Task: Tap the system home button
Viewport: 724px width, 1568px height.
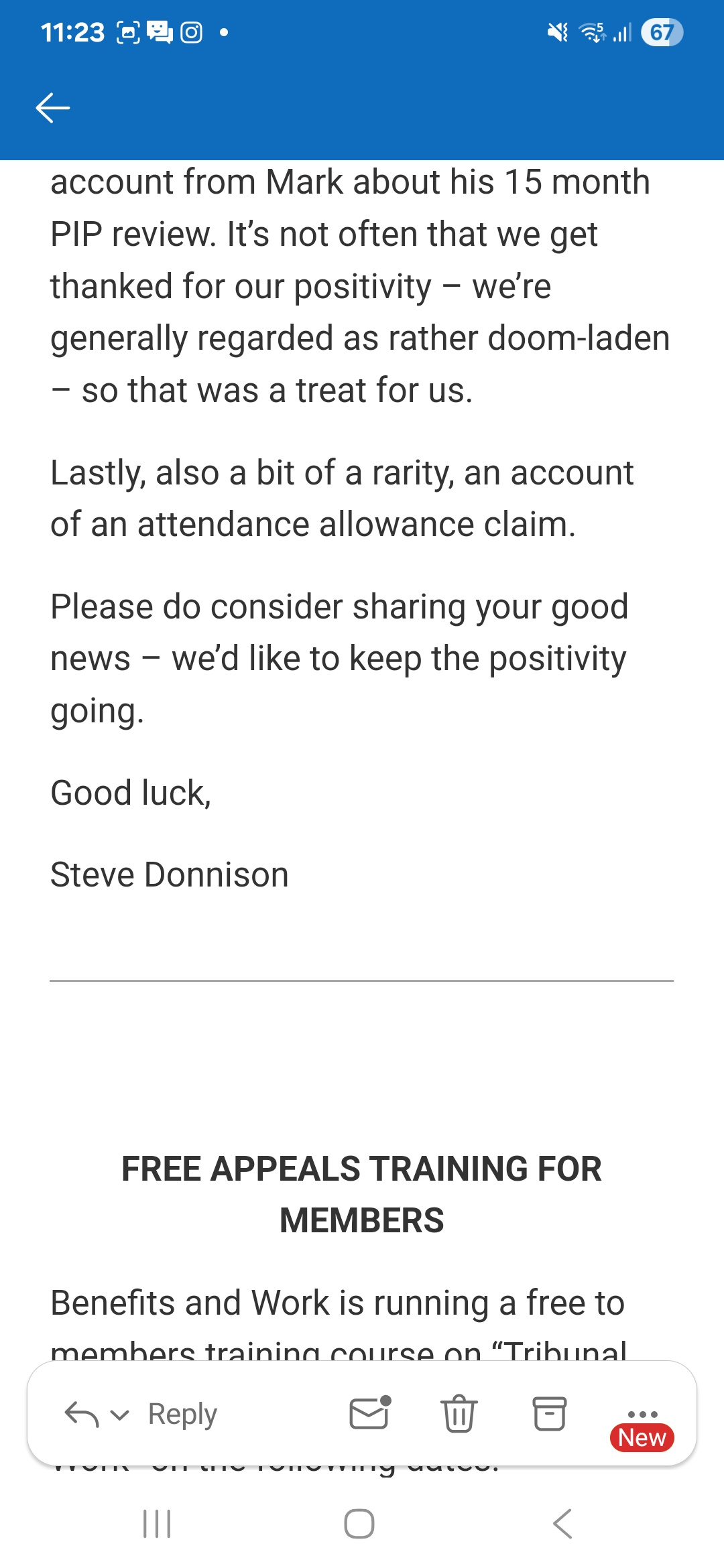Action: click(359, 1524)
